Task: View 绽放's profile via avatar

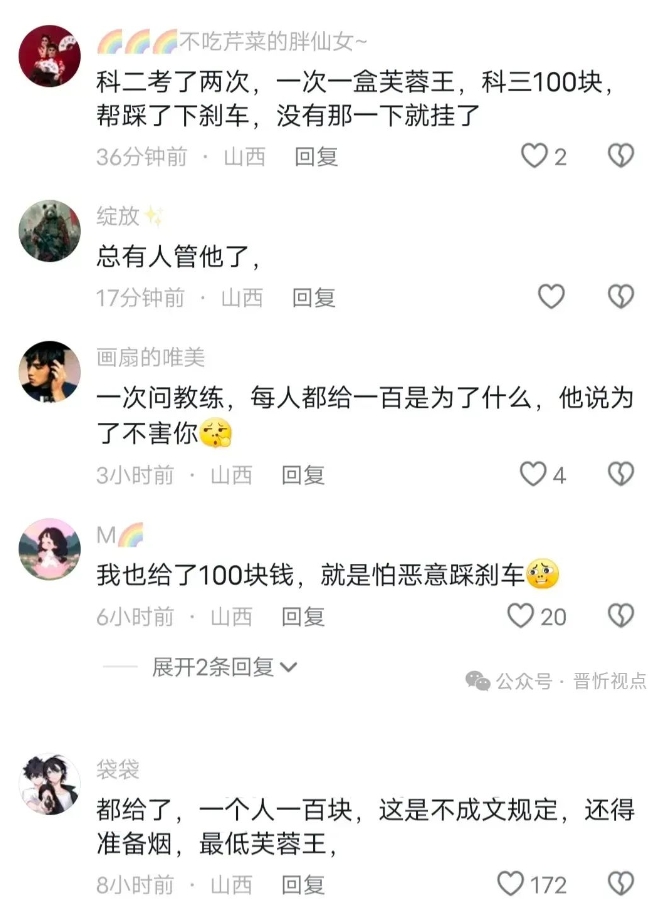Action: [x=50, y=231]
